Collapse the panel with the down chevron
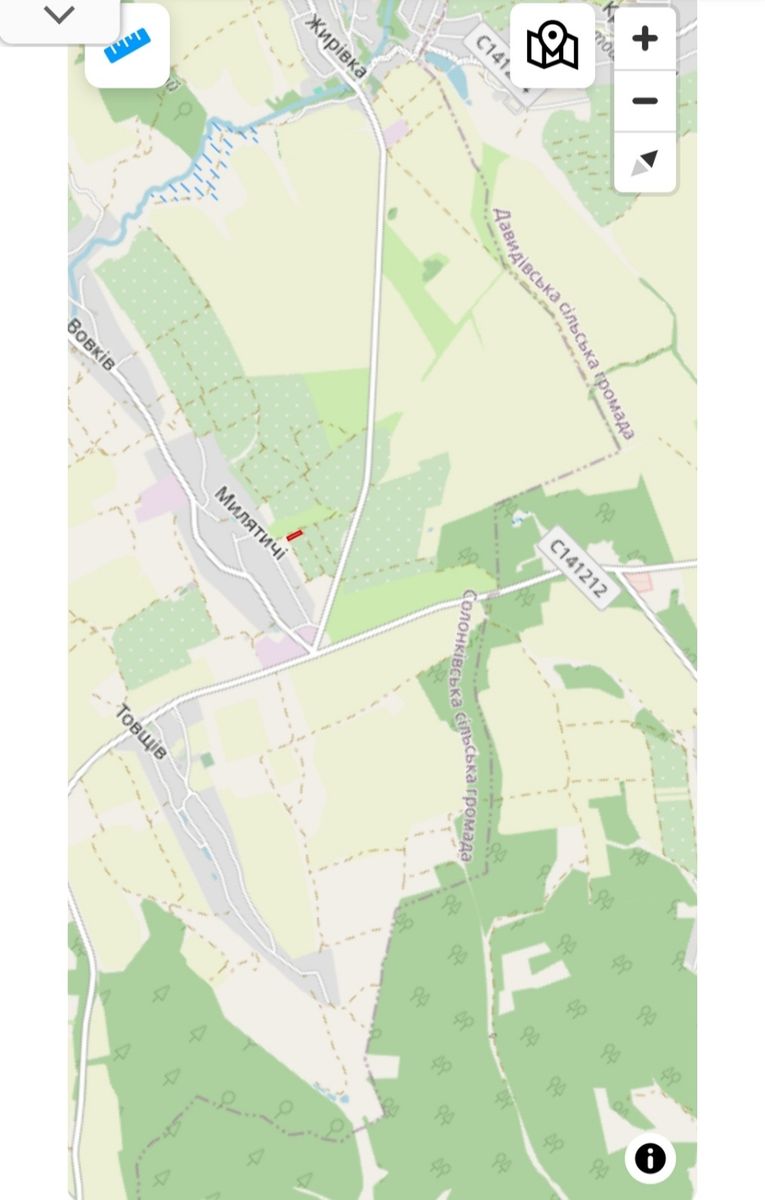 pyautogui.click(x=59, y=16)
